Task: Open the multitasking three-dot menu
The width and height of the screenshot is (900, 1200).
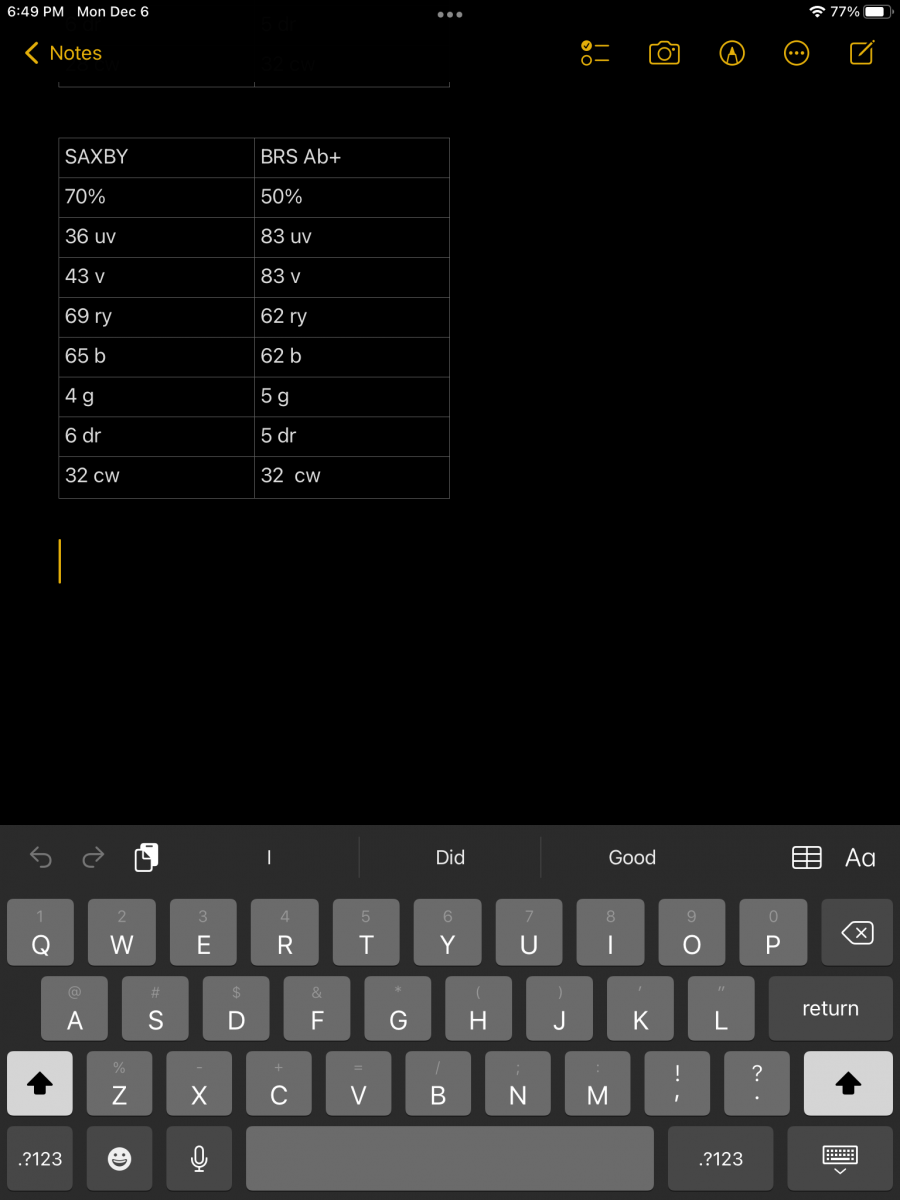Action: (x=450, y=14)
